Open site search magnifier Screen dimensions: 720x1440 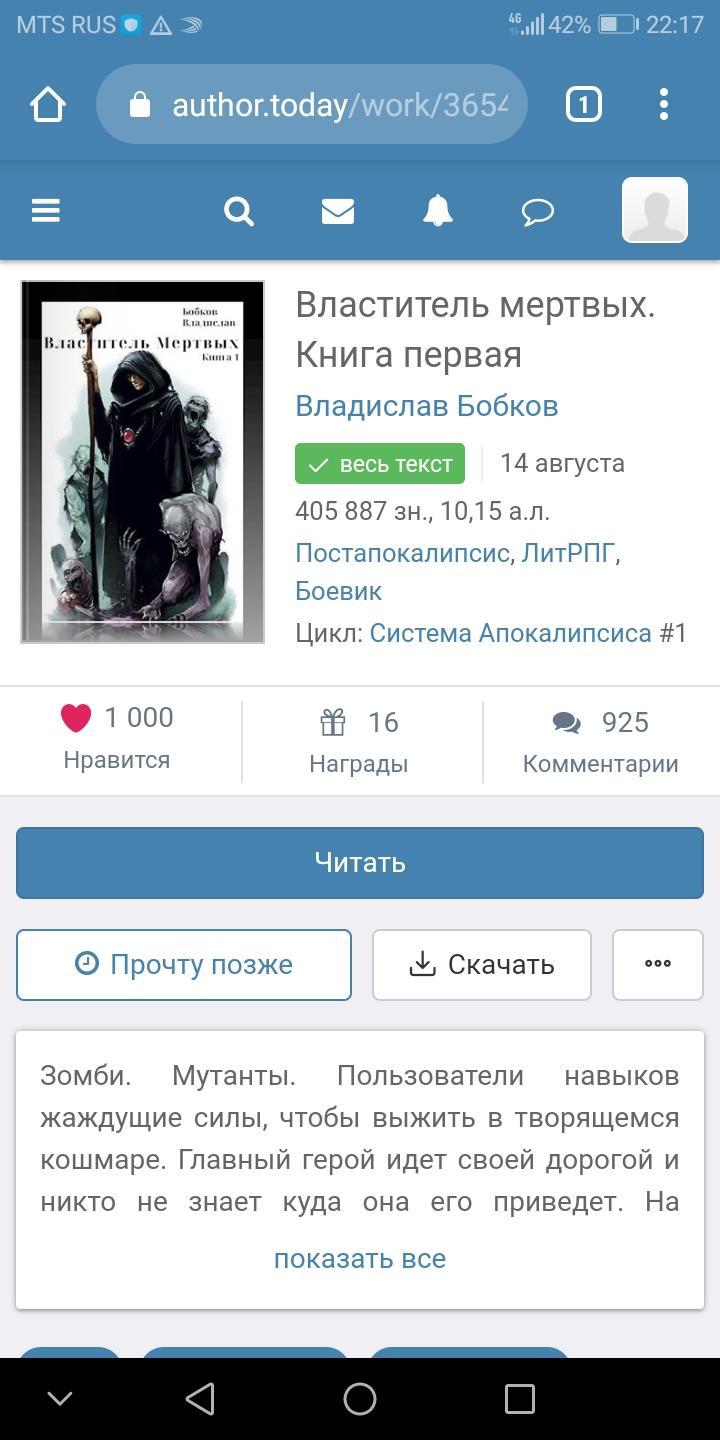tap(239, 211)
